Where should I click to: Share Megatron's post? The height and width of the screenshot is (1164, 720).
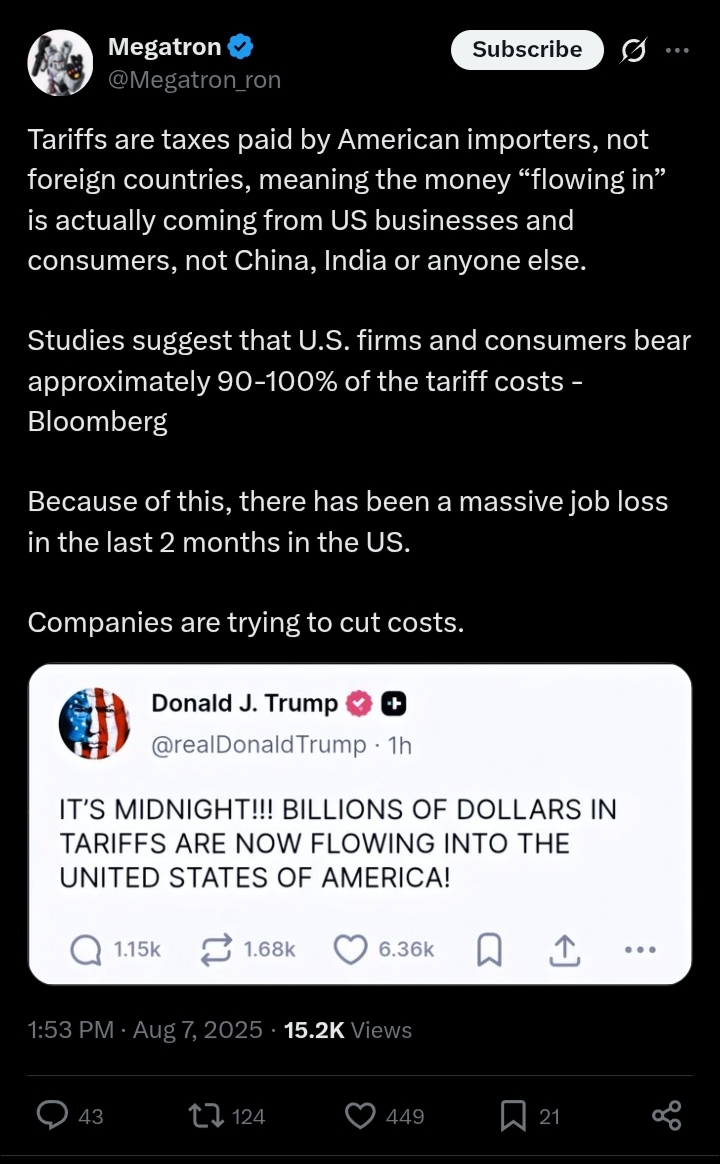(x=666, y=1115)
